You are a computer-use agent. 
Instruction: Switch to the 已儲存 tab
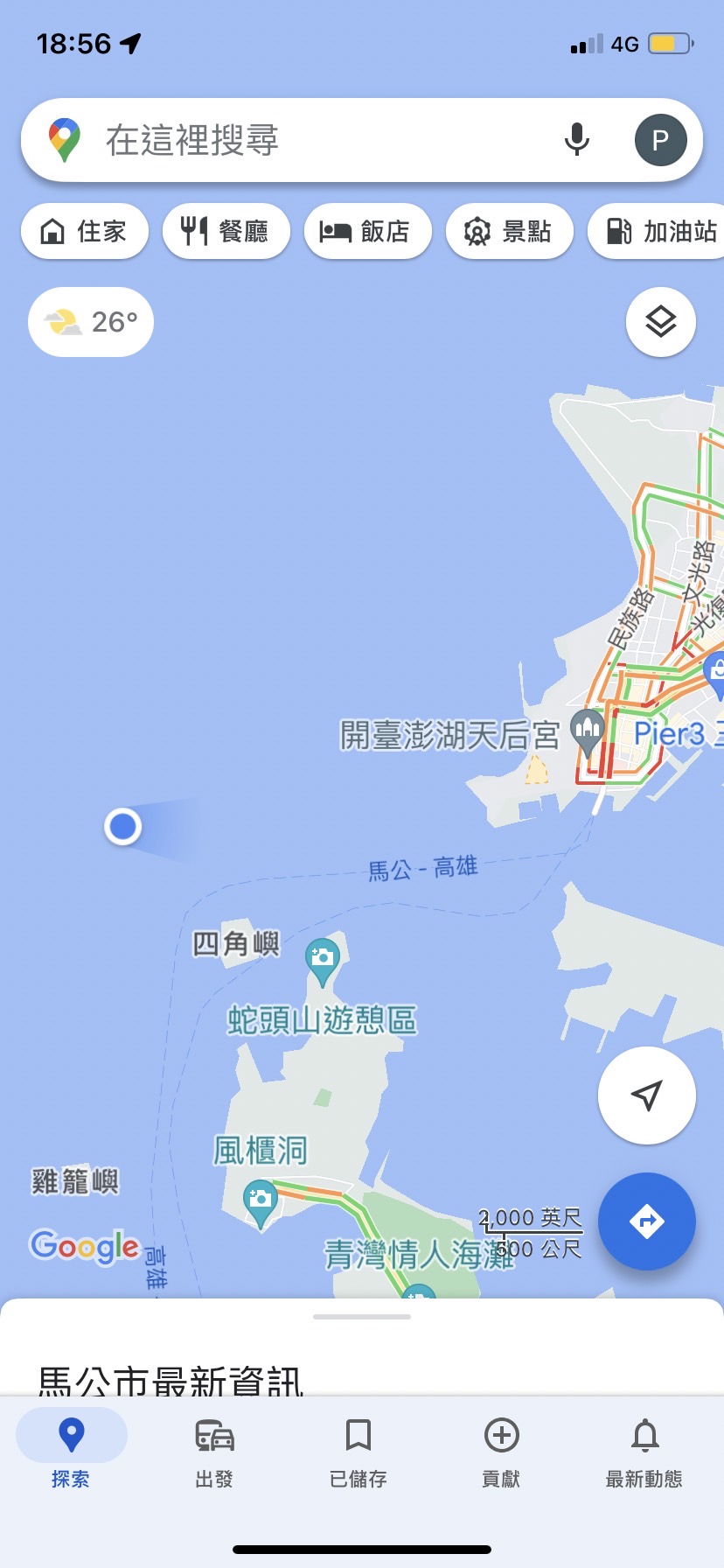point(358,1454)
